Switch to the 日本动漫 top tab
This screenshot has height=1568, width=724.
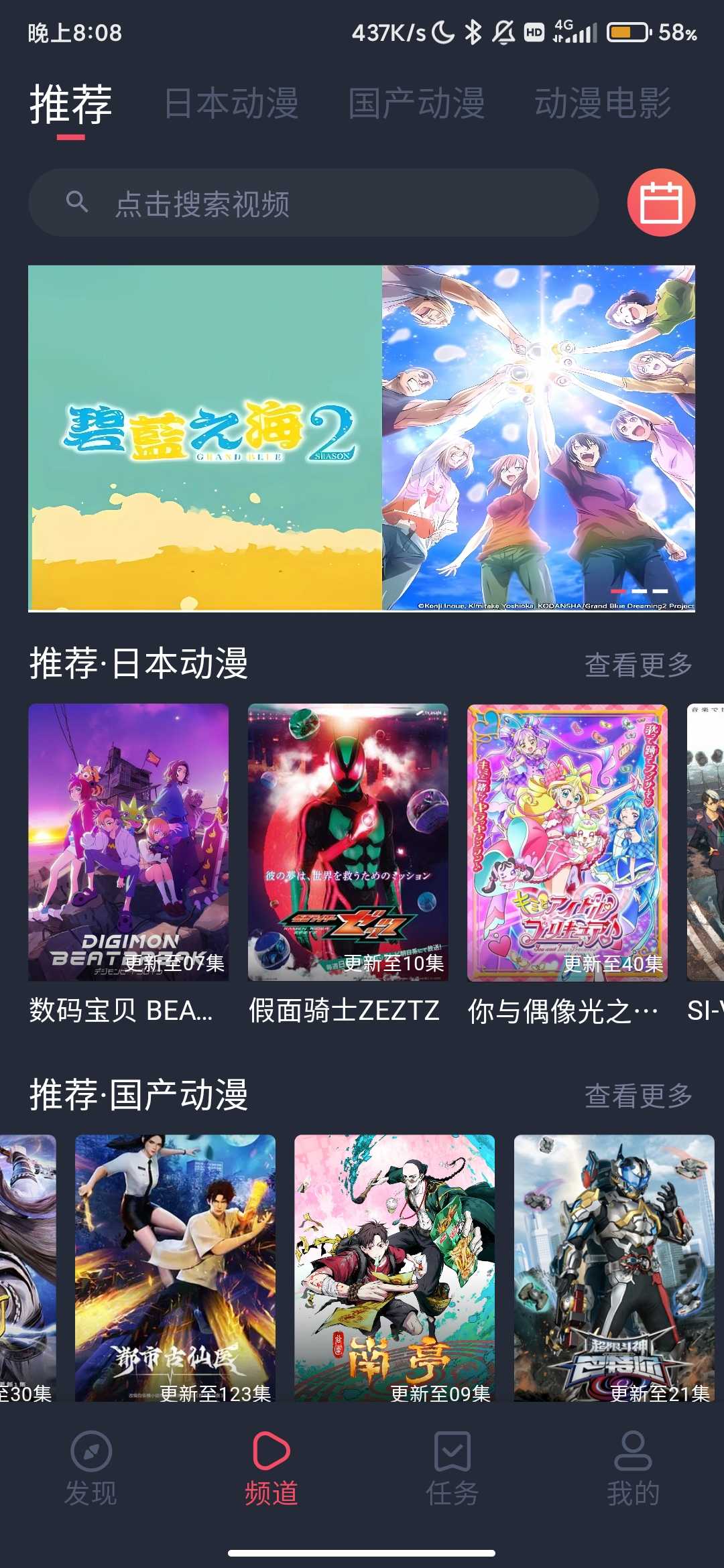(231, 103)
